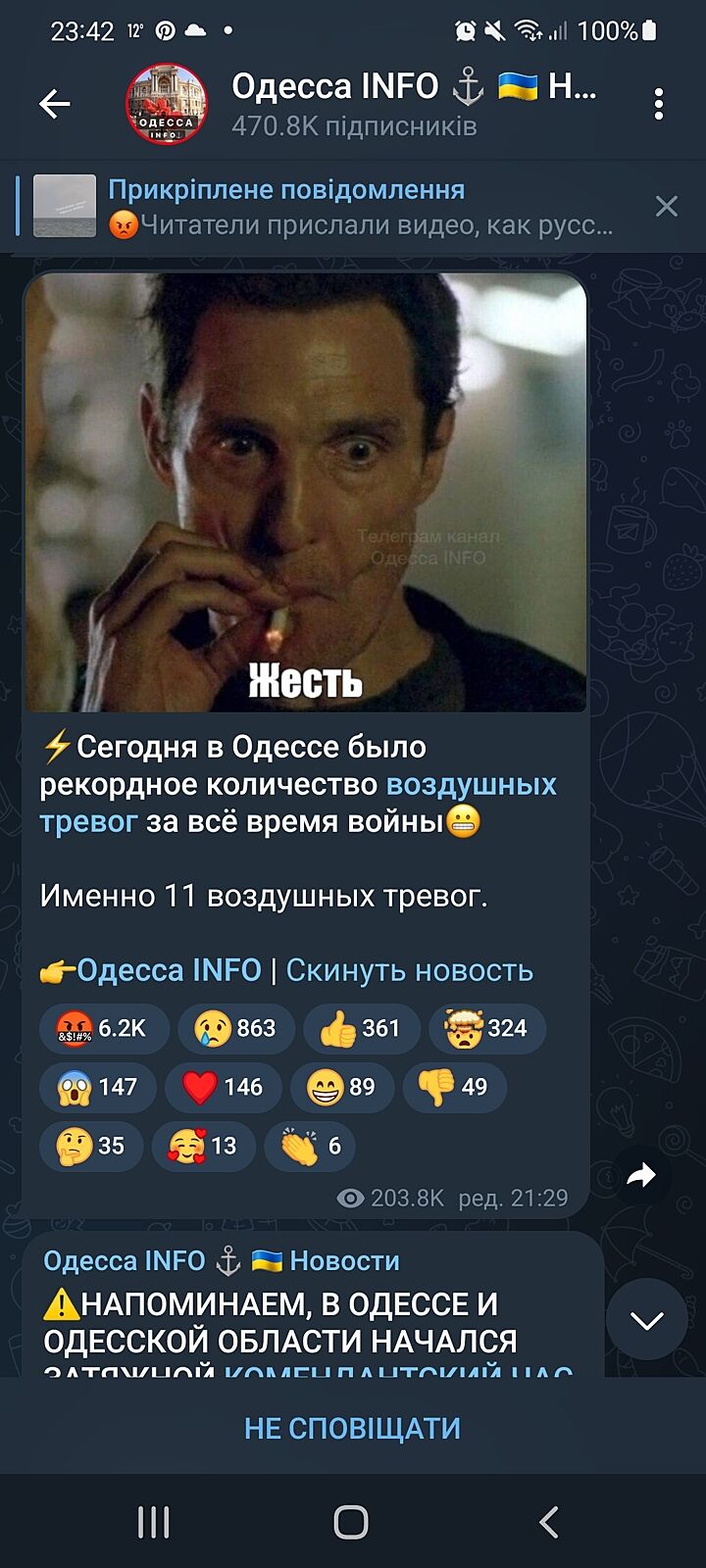This screenshot has height=1568, width=706.
Task: Forward this post with the share arrow
Action: point(641,1175)
